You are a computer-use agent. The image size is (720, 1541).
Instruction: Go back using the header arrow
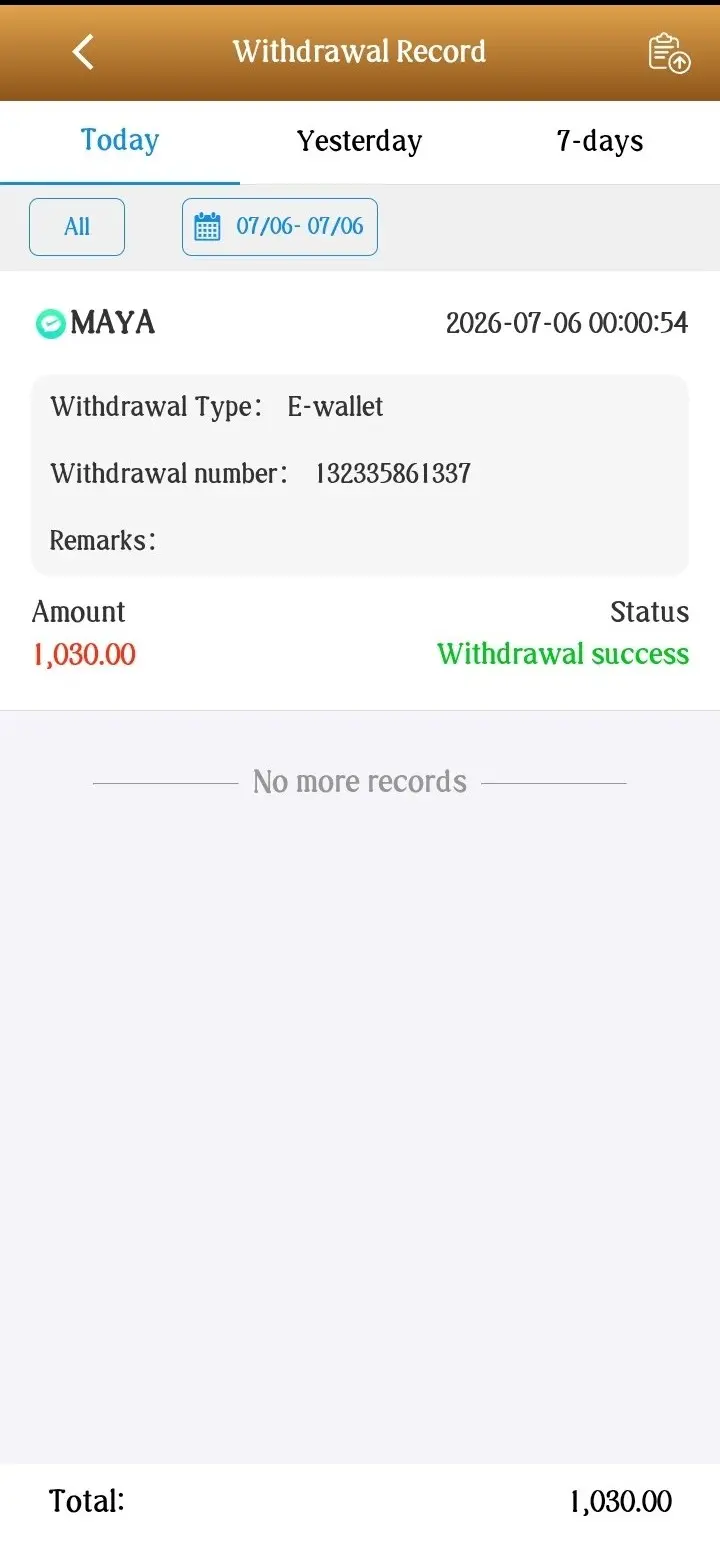84,52
